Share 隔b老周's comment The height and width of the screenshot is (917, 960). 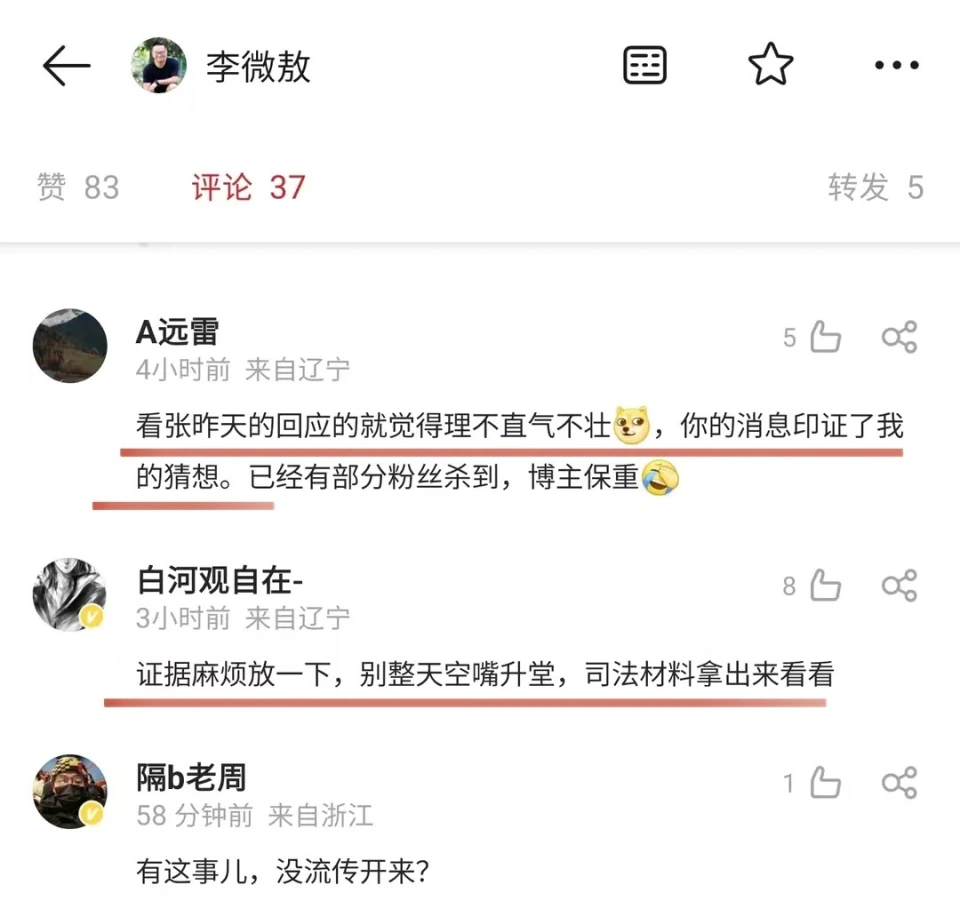(899, 783)
